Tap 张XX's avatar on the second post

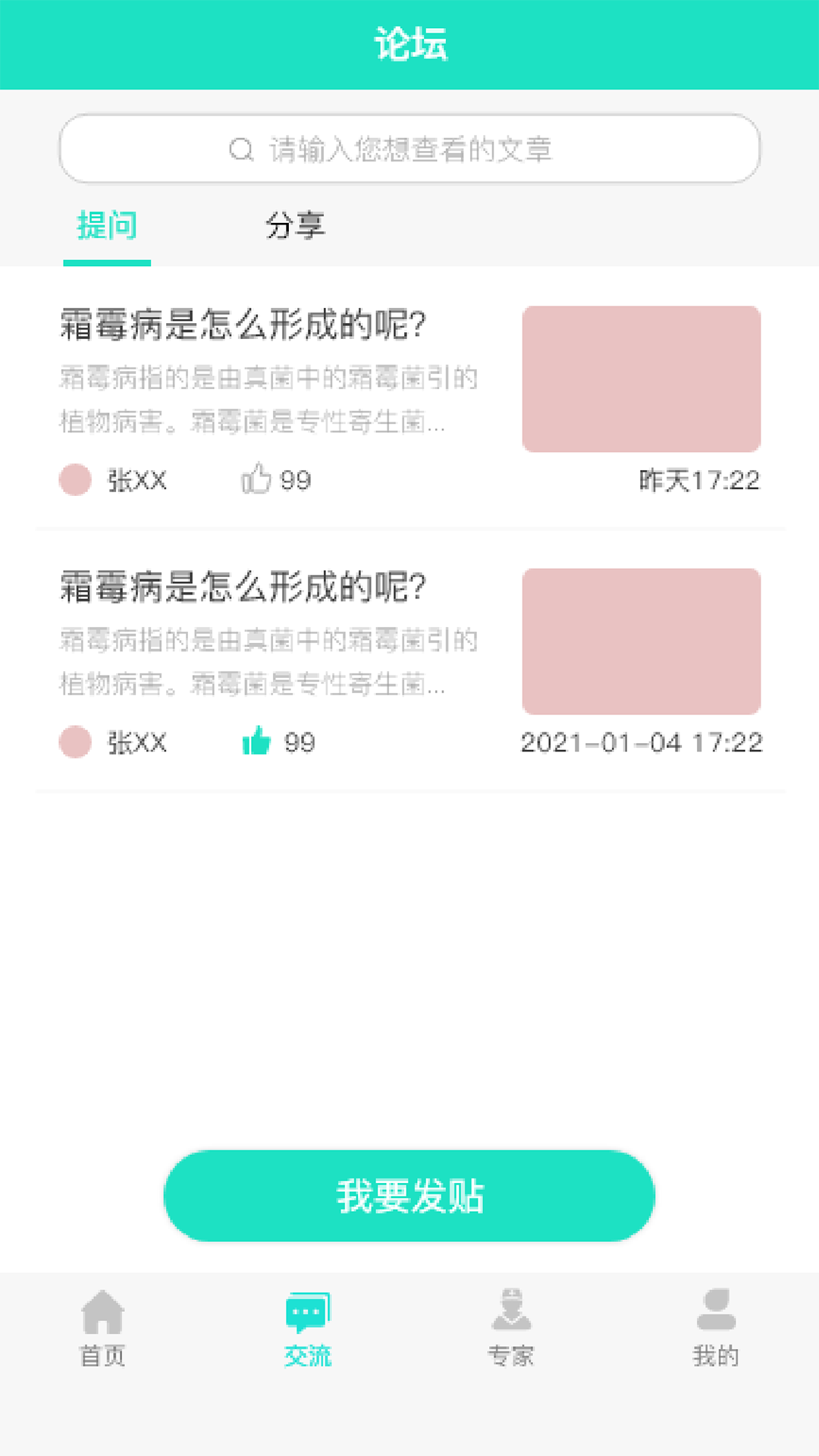point(75,743)
